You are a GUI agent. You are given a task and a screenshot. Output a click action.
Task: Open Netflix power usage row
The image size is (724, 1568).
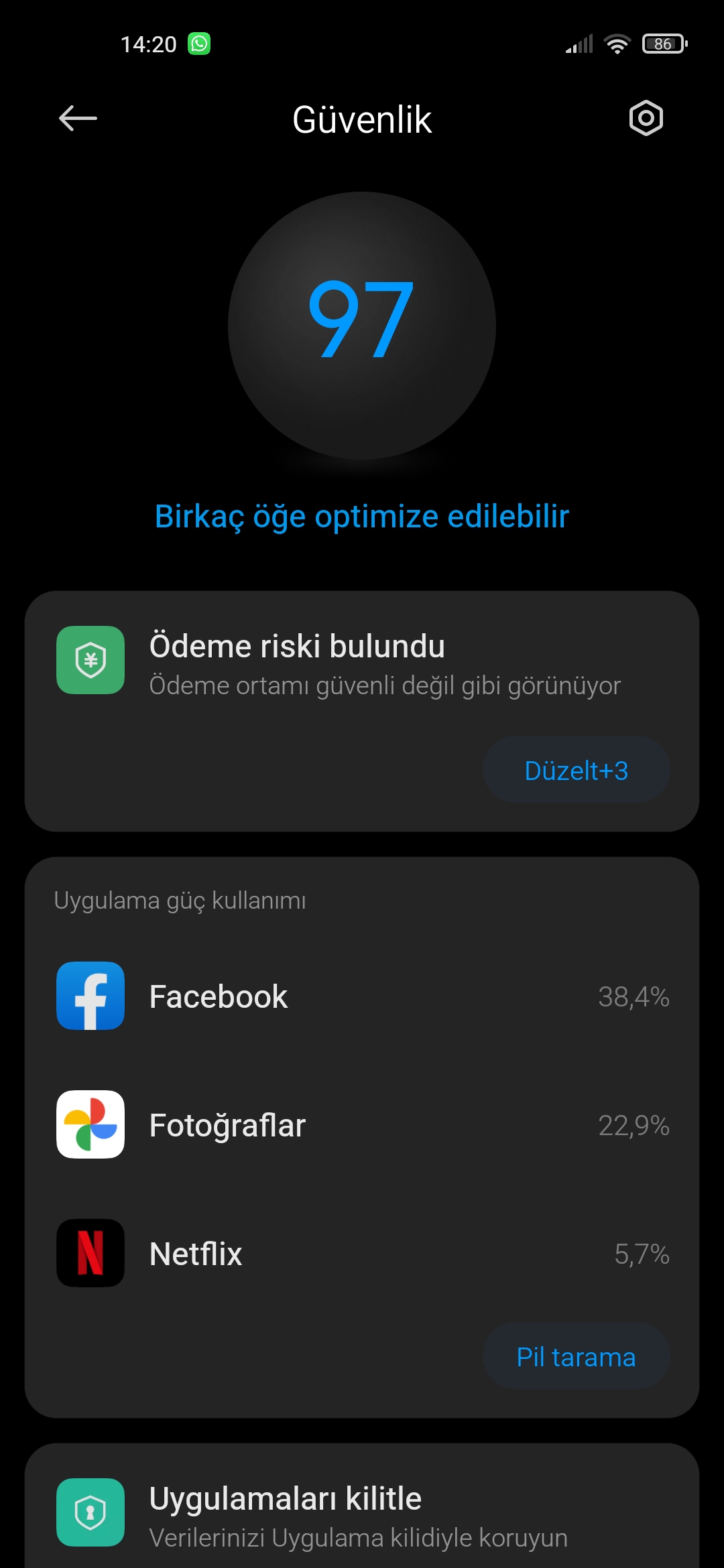tap(362, 1254)
